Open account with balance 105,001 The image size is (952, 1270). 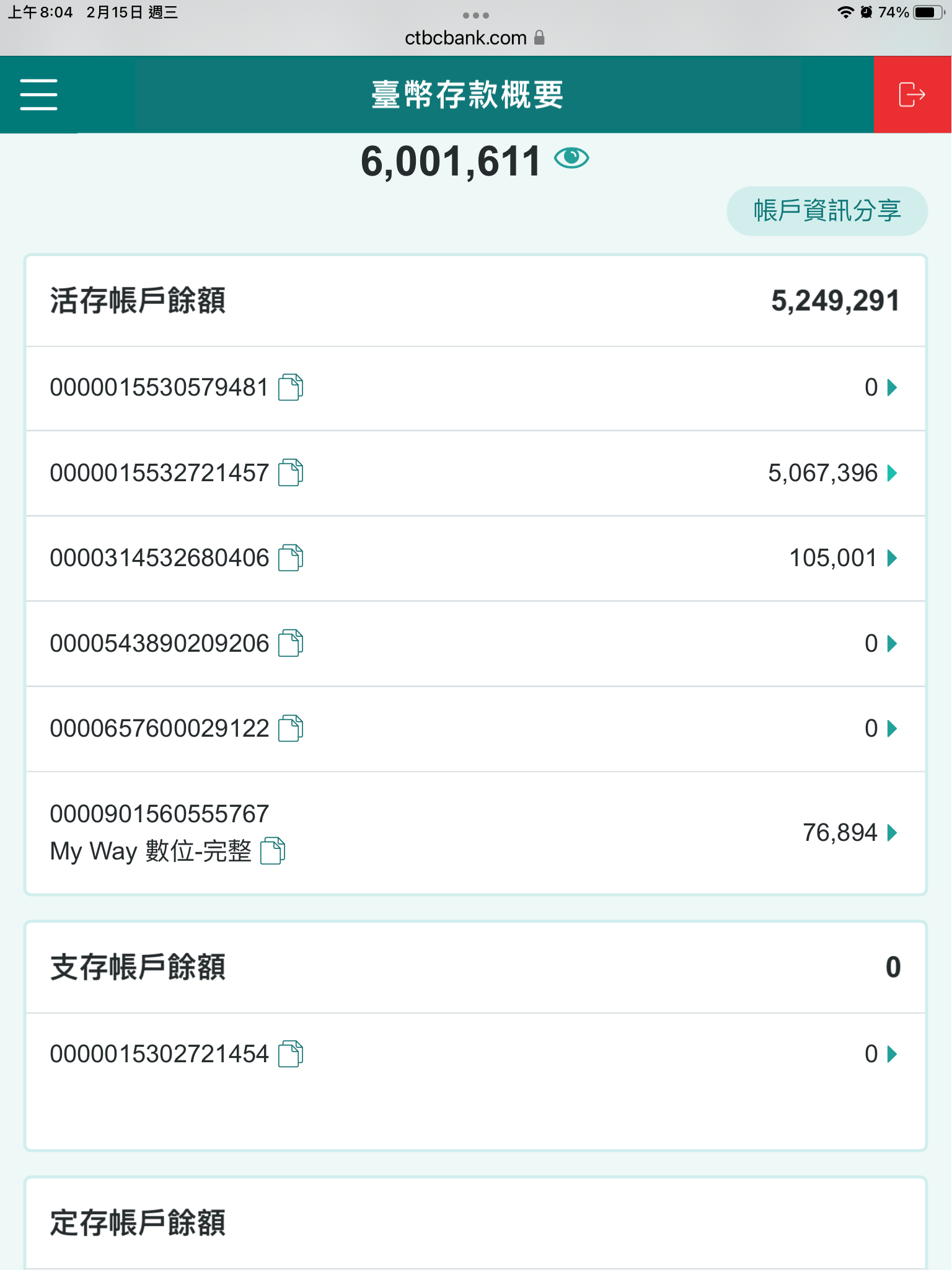click(x=892, y=558)
